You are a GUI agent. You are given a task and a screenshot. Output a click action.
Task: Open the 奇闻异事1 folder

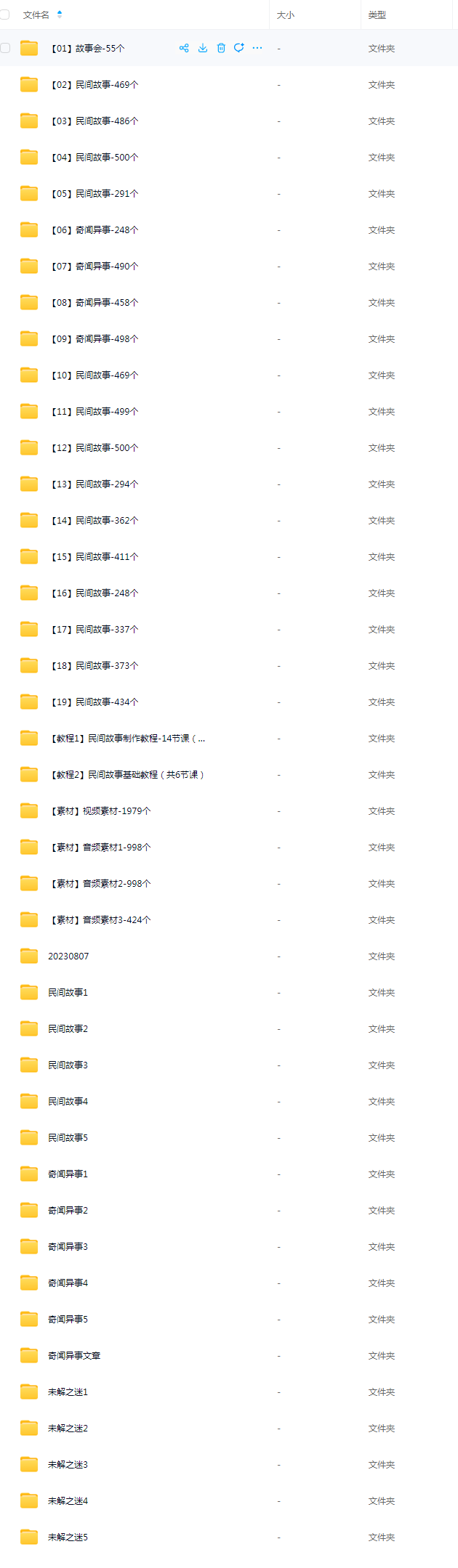(x=68, y=1174)
